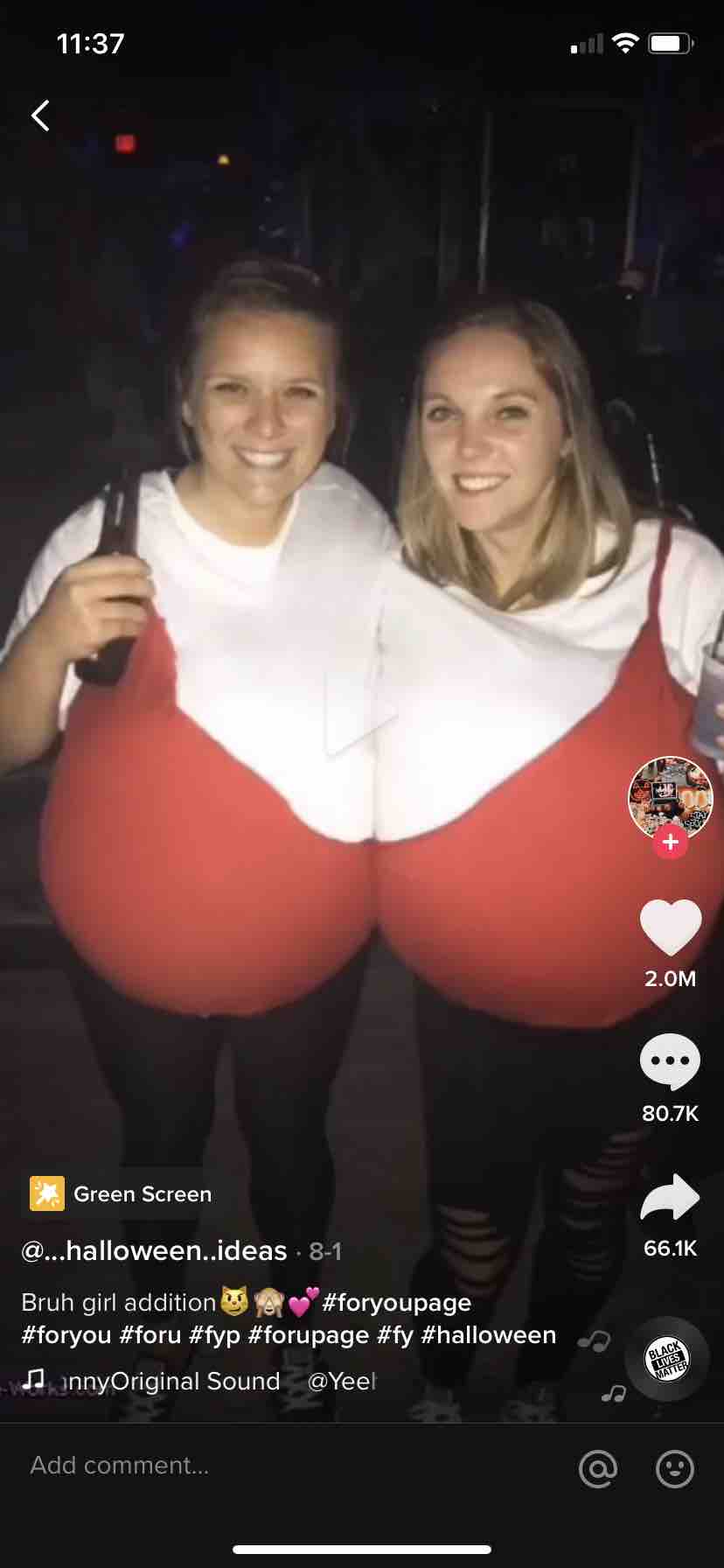The width and height of the screenshot is (724, 1568).
Task: Open the Green Screen effect chip
Action: point(122,1193)
